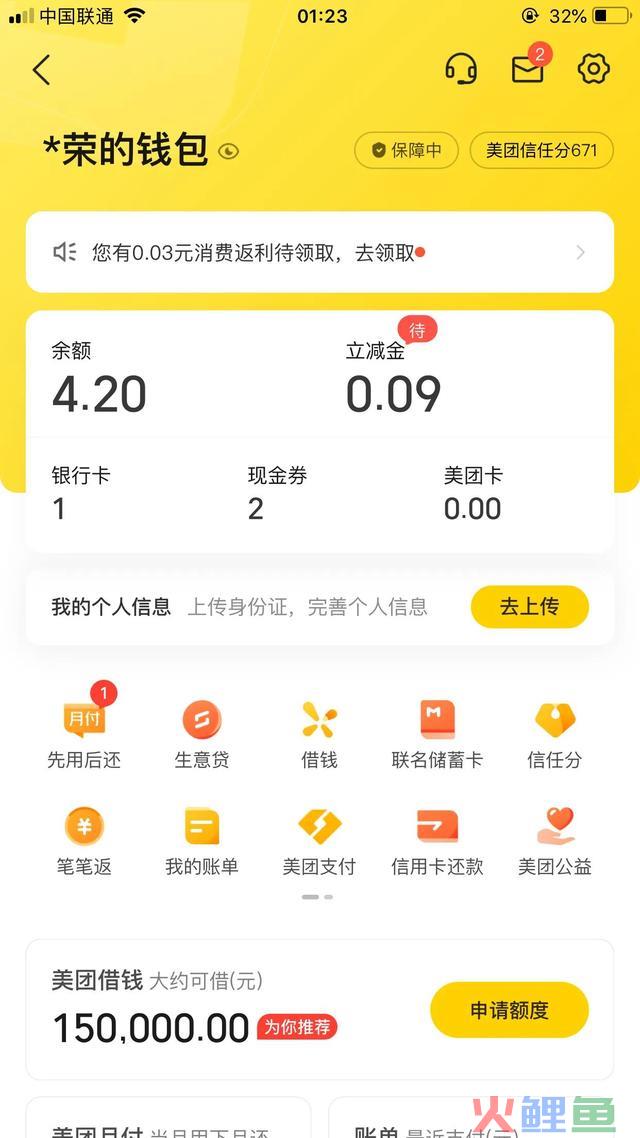The image size is (640, 1138).
Task: Open 美团支付
Action: [x=319, y=840]
